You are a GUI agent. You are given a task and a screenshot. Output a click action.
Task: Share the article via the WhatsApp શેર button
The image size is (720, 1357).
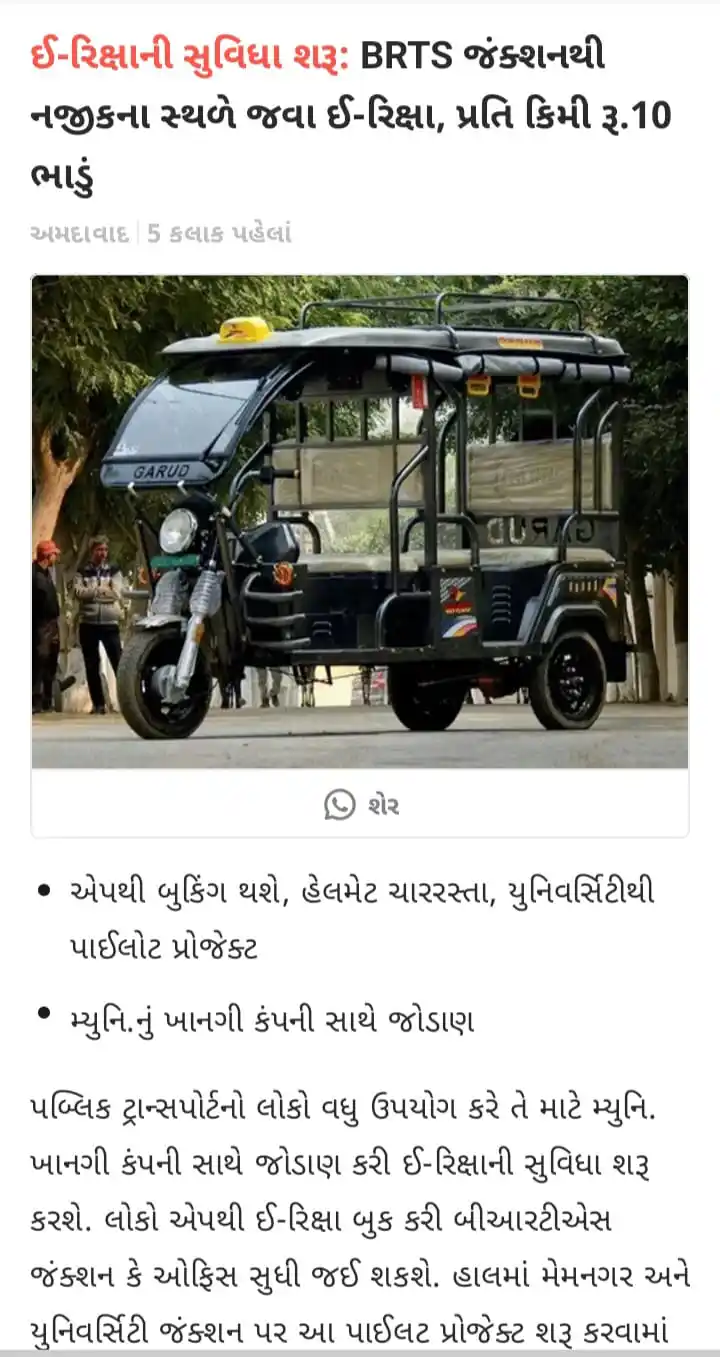360,805
